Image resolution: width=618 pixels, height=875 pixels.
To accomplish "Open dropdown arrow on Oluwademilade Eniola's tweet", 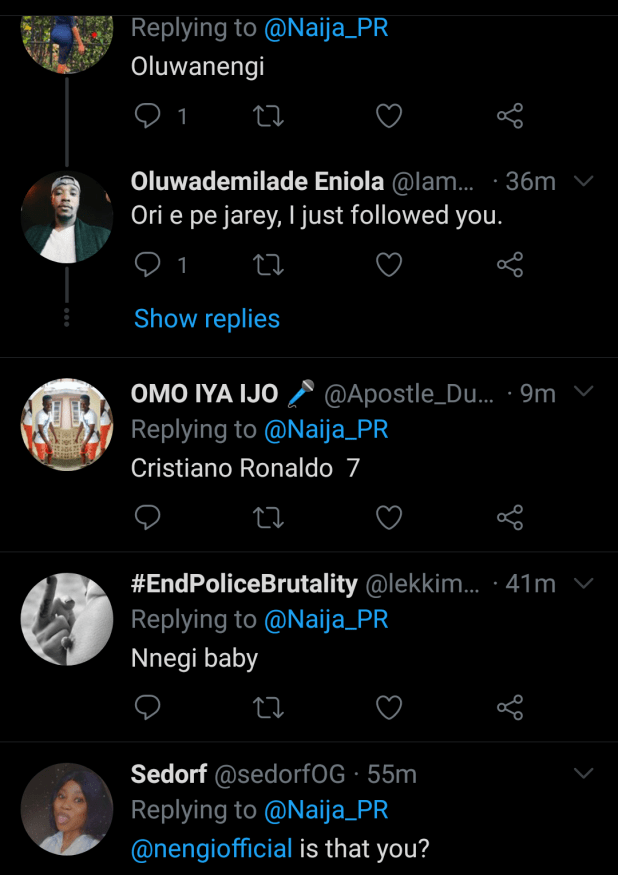I will tap(585, 181).
